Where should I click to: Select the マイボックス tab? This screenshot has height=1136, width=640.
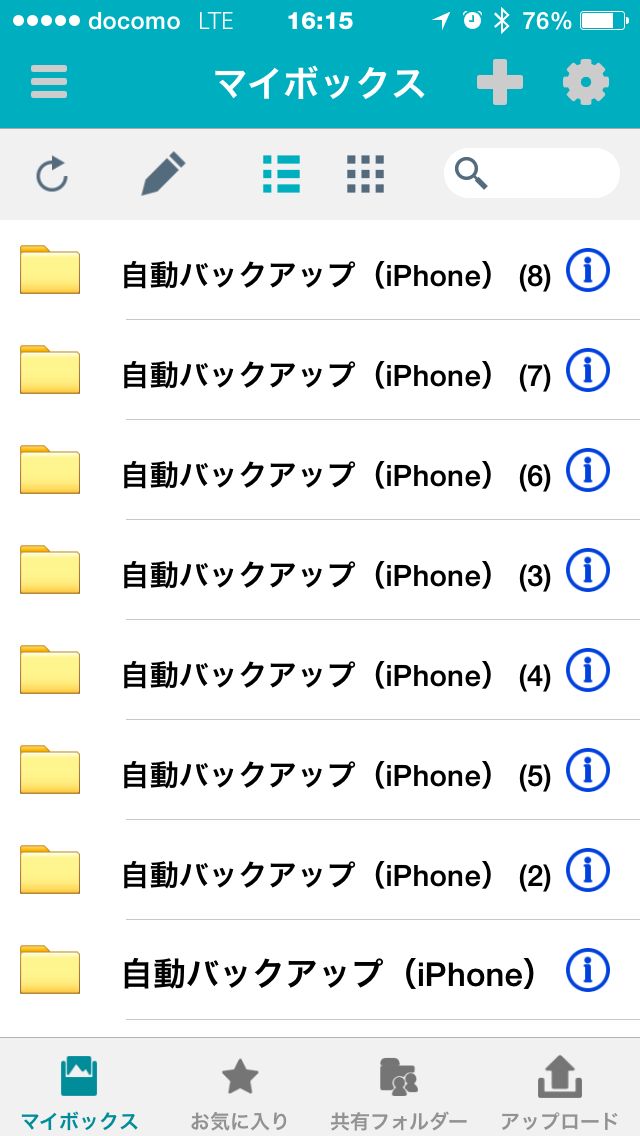tap(79, 1092)
